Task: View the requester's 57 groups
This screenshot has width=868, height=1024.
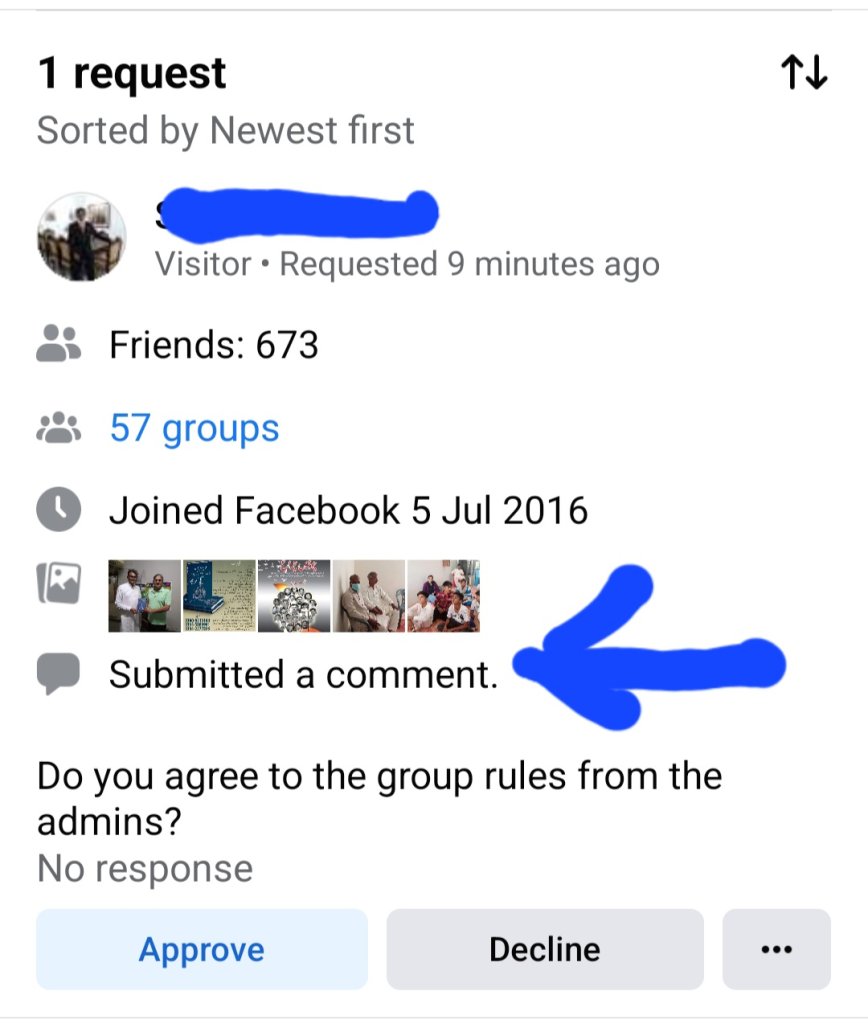Action: [x=194, y=428]
